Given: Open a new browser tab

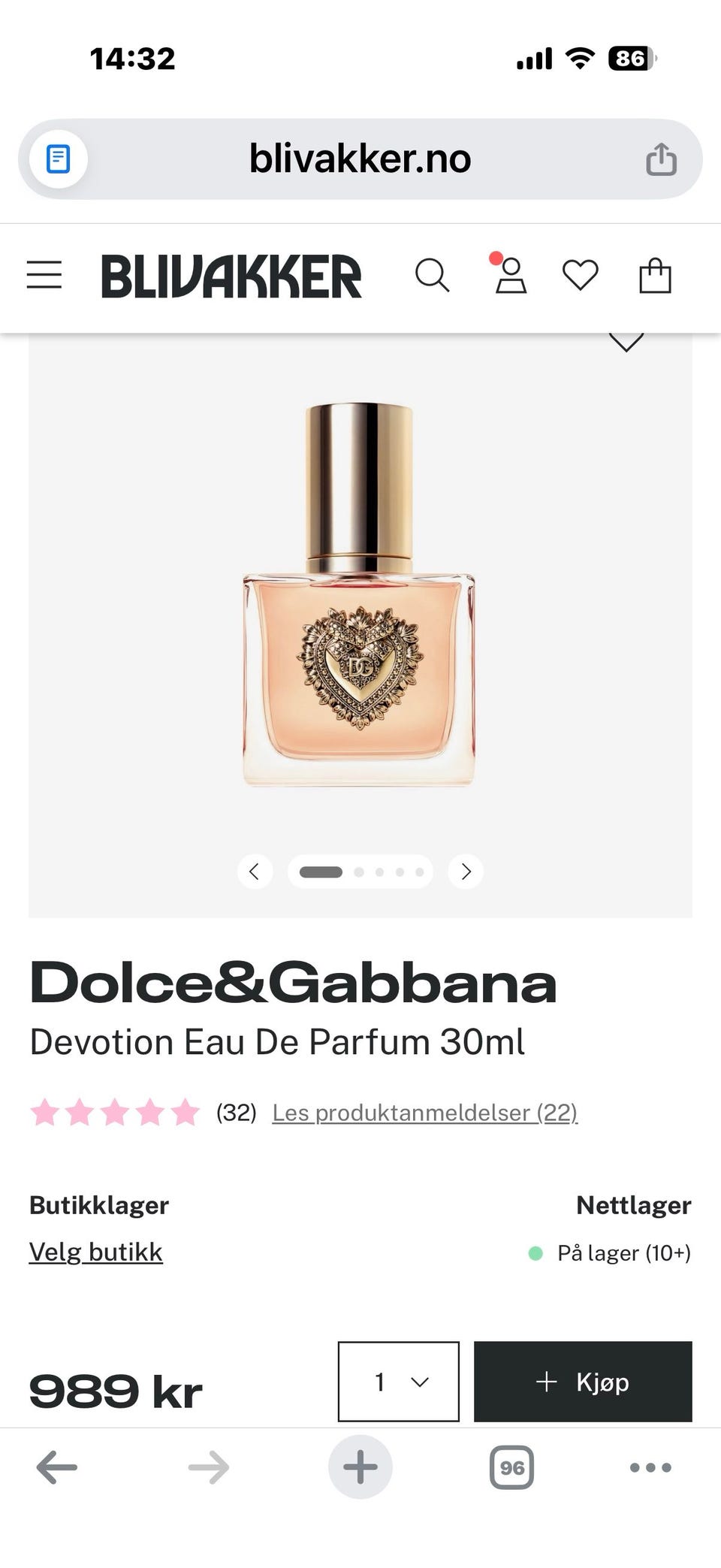Looking at the screenshot, I should tap(360, 1467).
